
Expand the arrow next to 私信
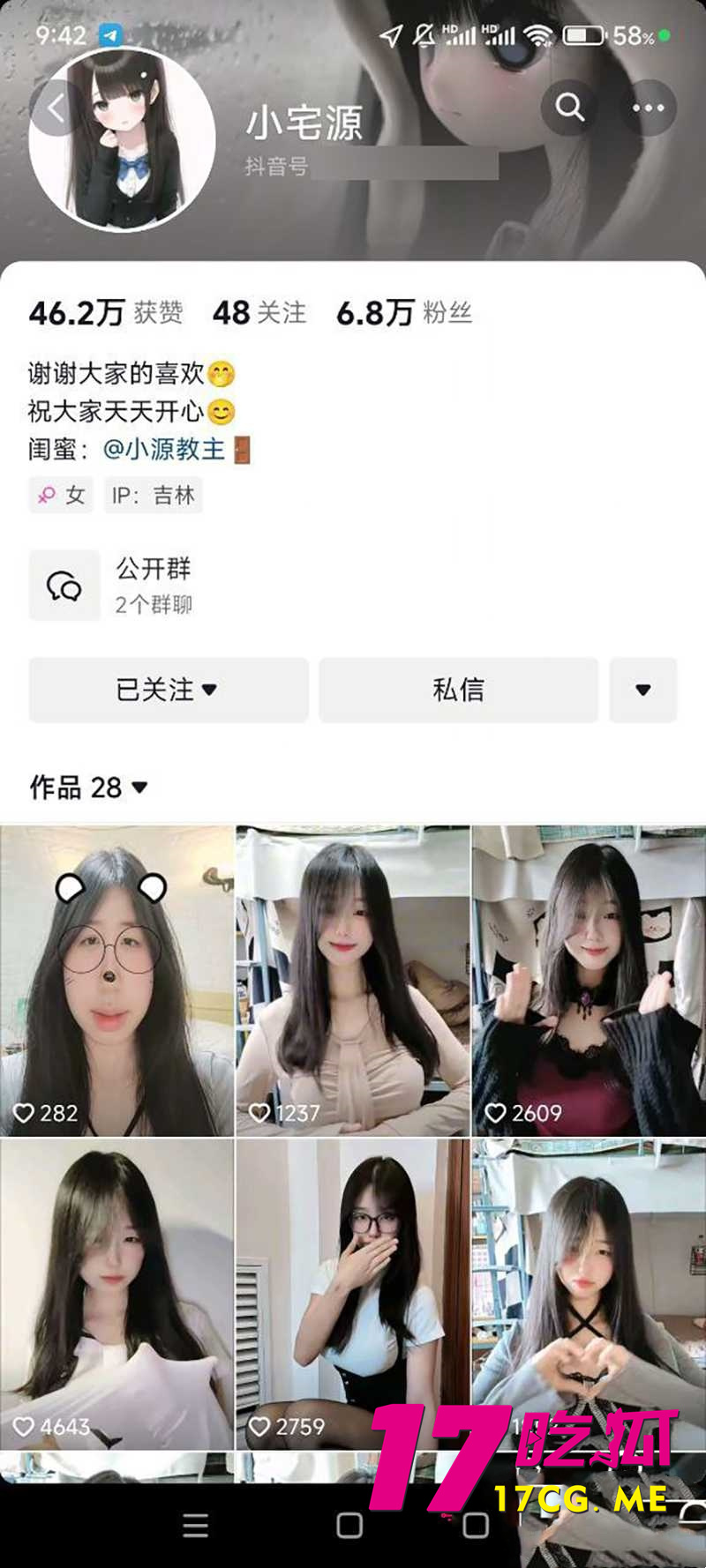(x=642, y=690)
